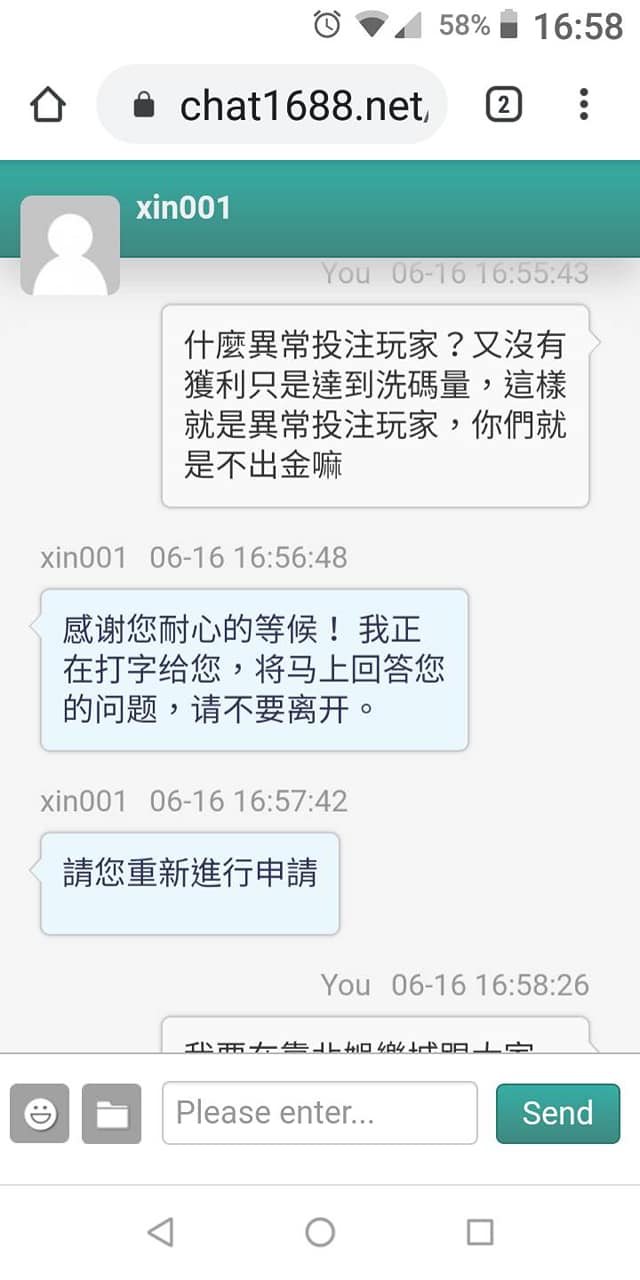Open the emoji picker

[40, 1113]
